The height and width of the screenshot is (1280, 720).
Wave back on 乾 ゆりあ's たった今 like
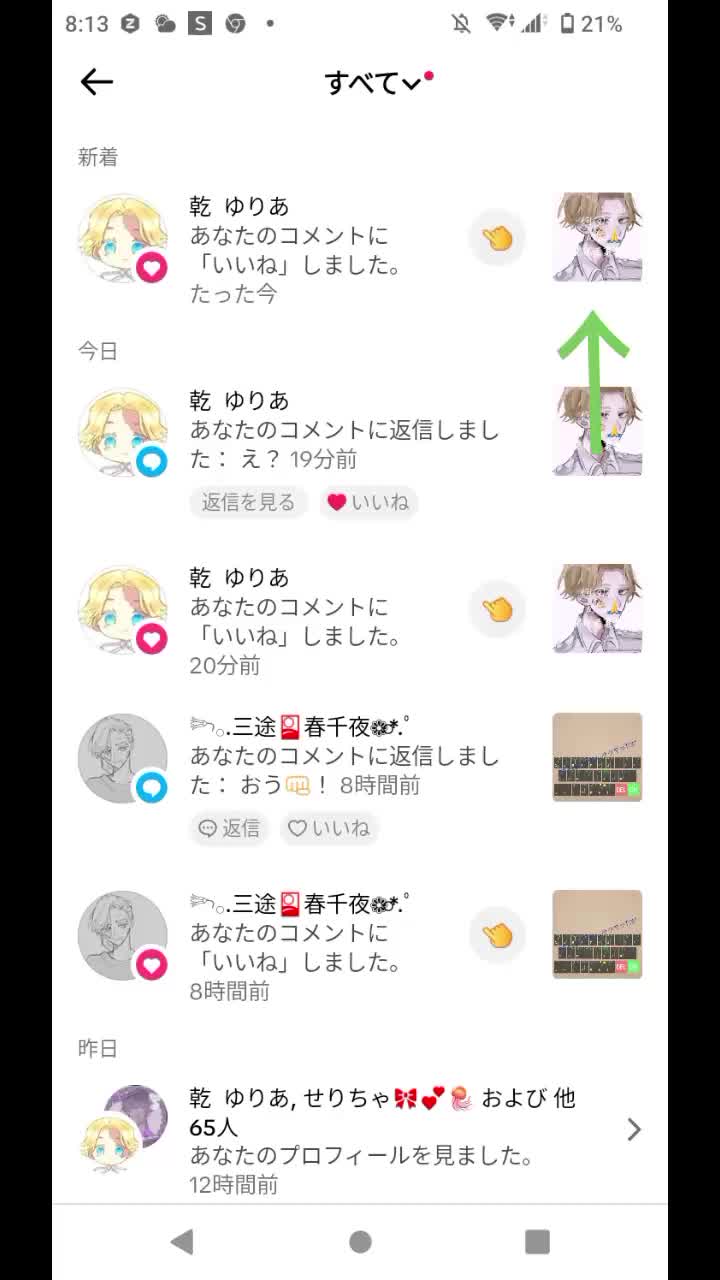point(497,238)
